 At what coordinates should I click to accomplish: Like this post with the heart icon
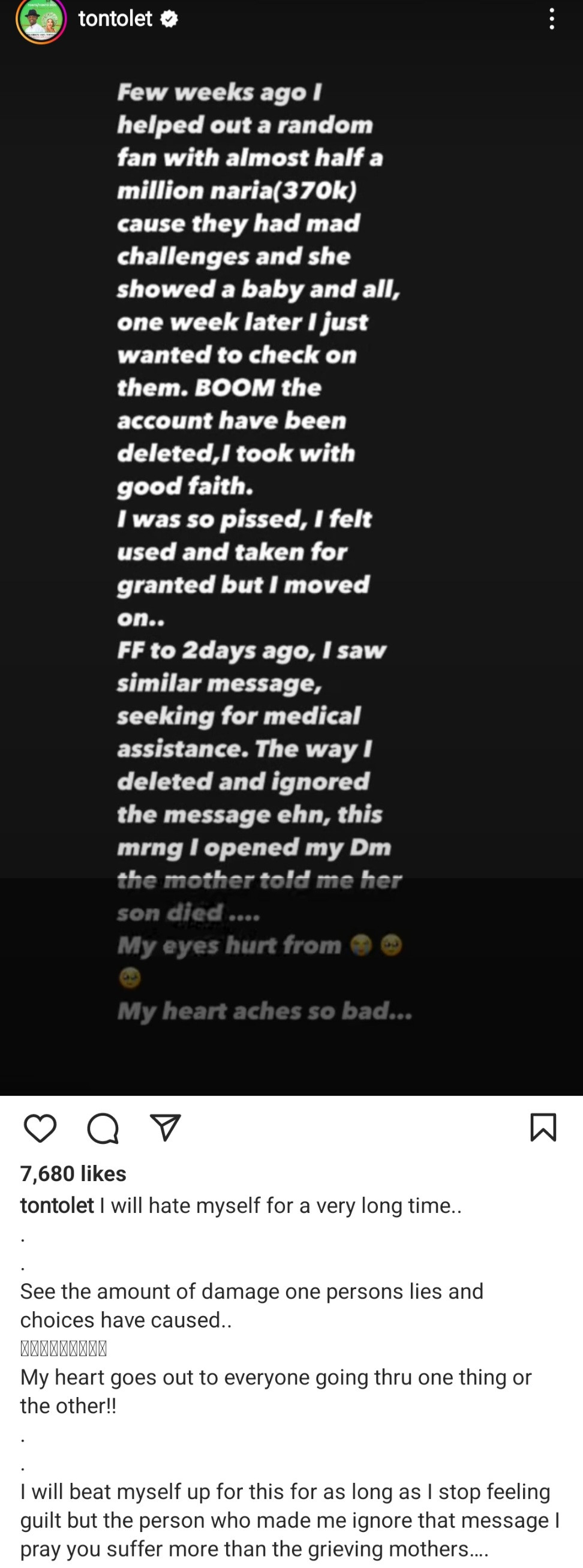[x=40, y=1128]
